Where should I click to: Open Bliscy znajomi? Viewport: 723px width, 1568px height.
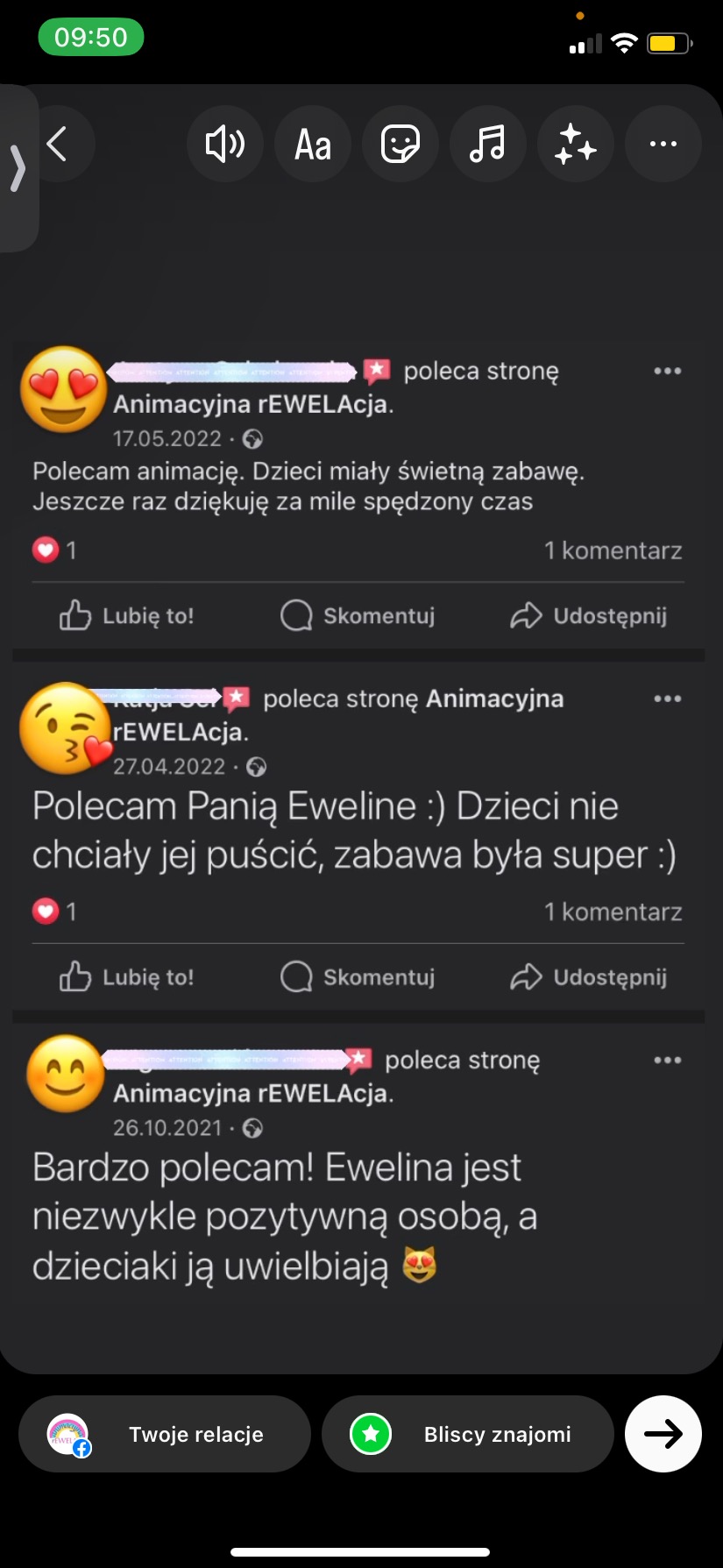pyautogui.click(x=467, y=1434)
